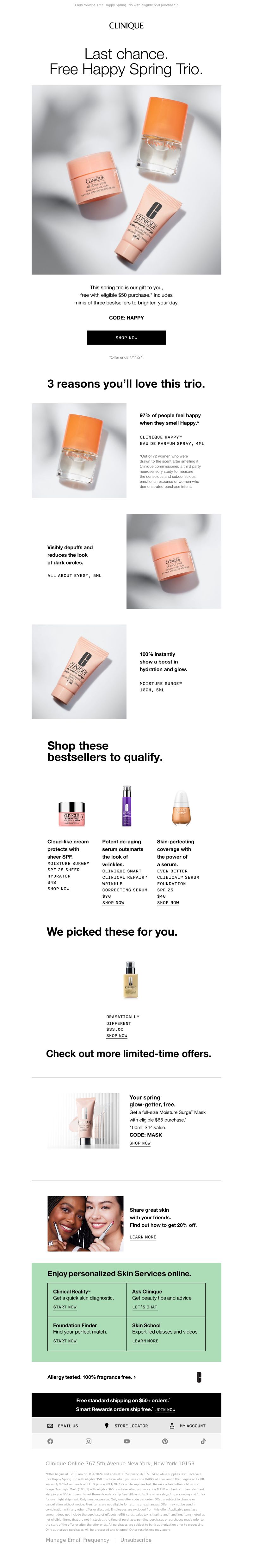Go to My Account
Viewport: 253px width, 1568px height.
[187, 1426]
